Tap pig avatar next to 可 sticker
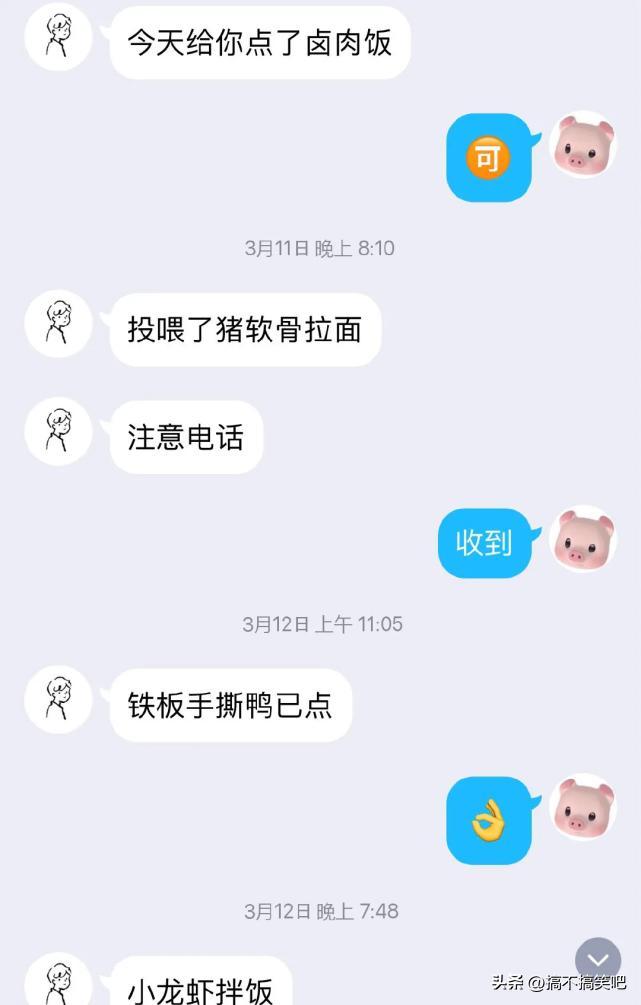This screenshot has width=641, height=1005. tap(583, 145)
